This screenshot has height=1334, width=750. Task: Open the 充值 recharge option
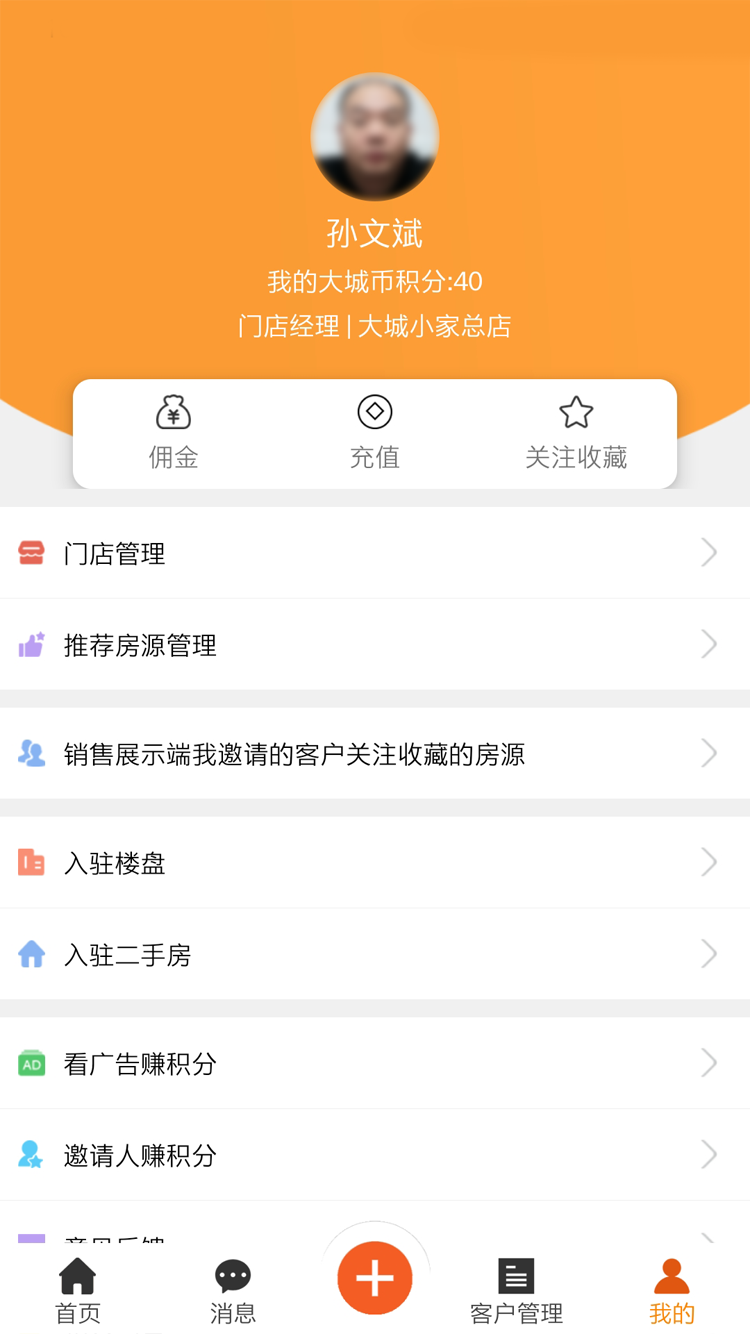tap(374, 433)
